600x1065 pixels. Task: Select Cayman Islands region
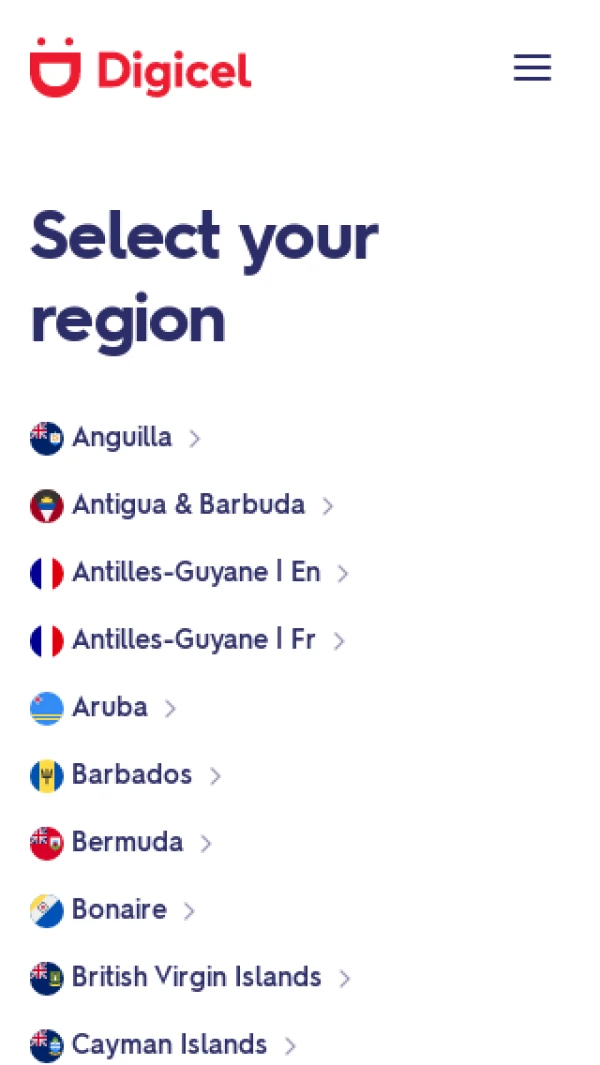pos(169,1045)
